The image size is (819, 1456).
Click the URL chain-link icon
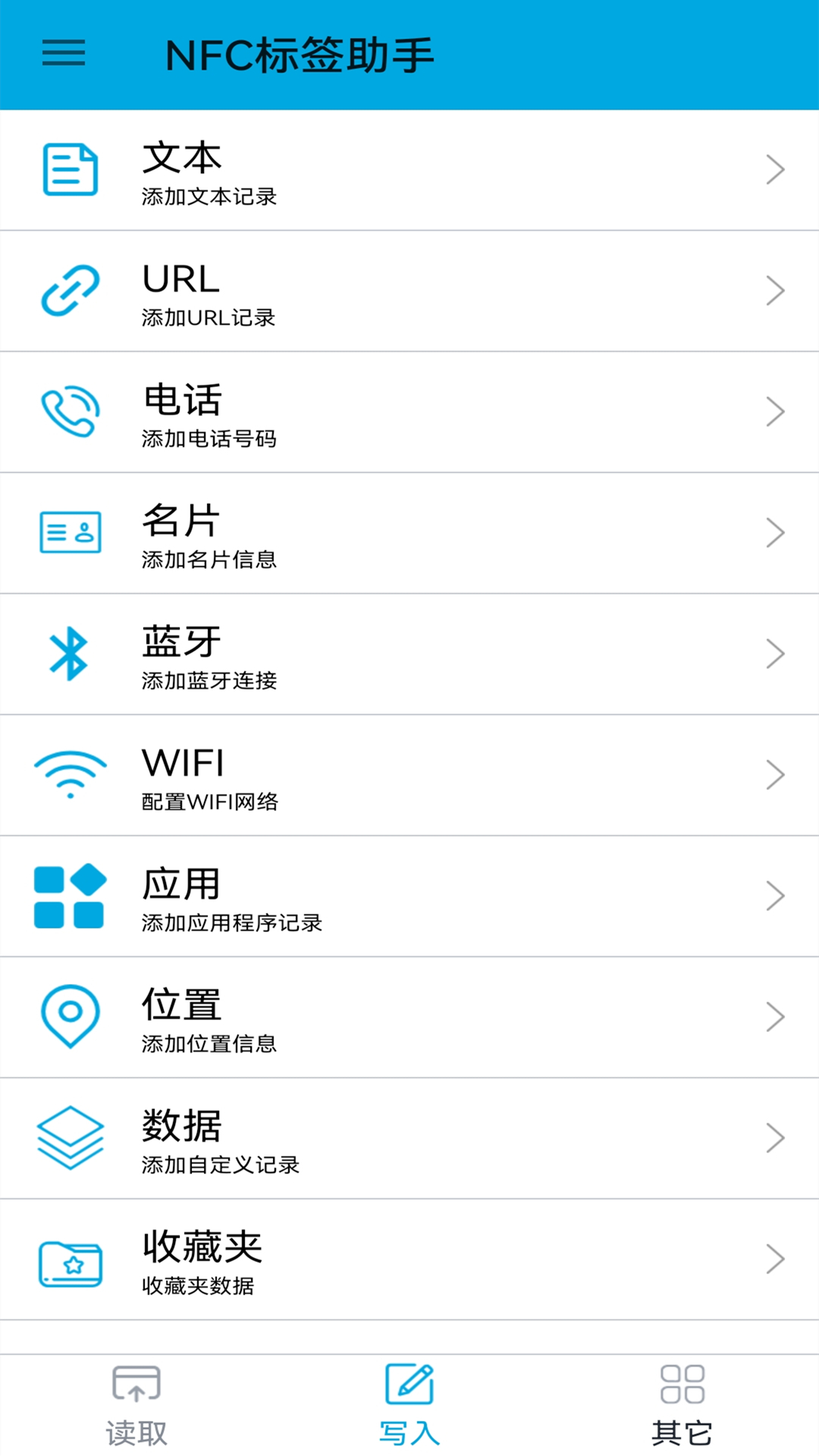[70, 290]
